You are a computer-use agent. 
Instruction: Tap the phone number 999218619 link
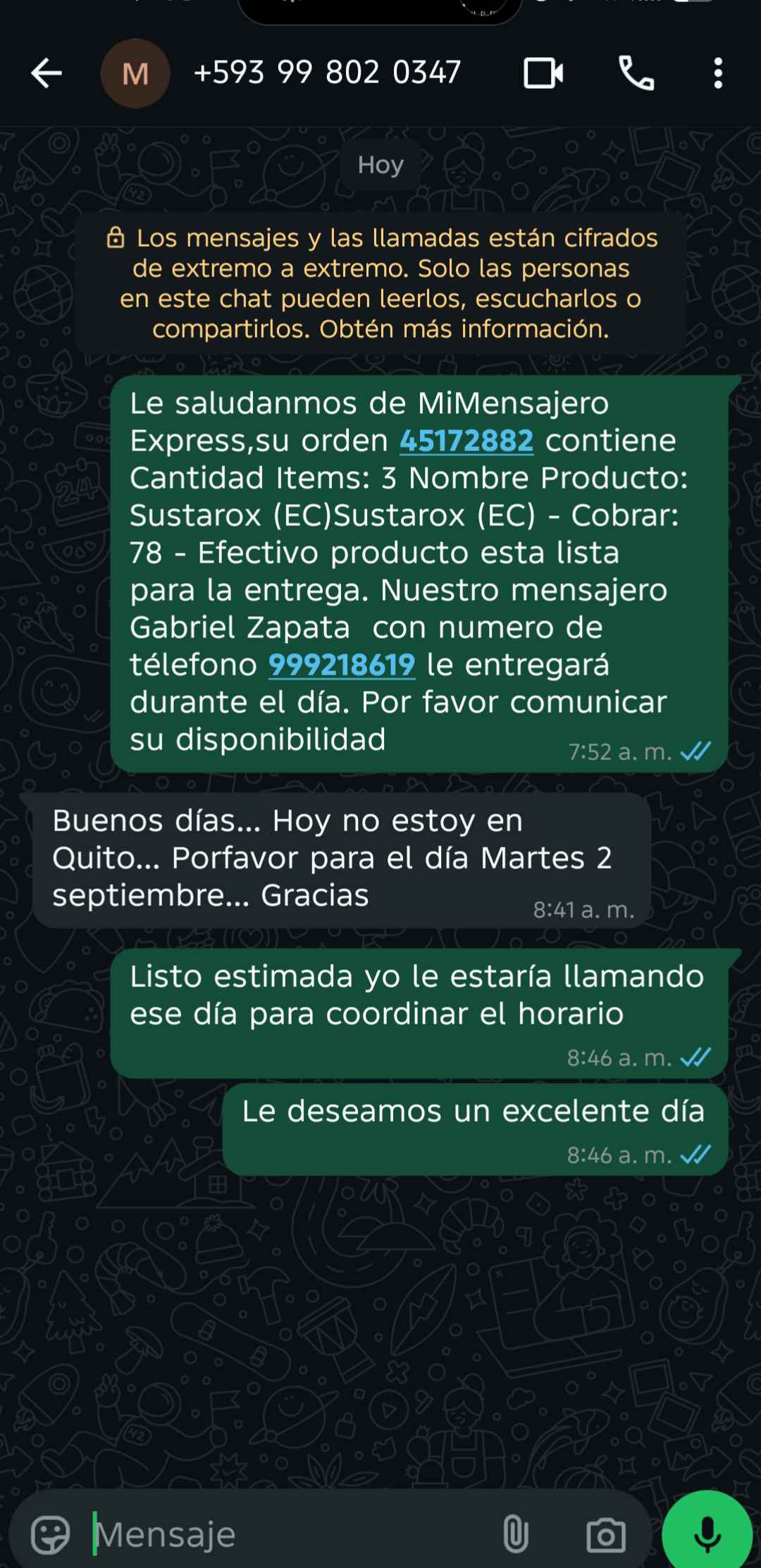pyautogui.click(x=342, y=665)
